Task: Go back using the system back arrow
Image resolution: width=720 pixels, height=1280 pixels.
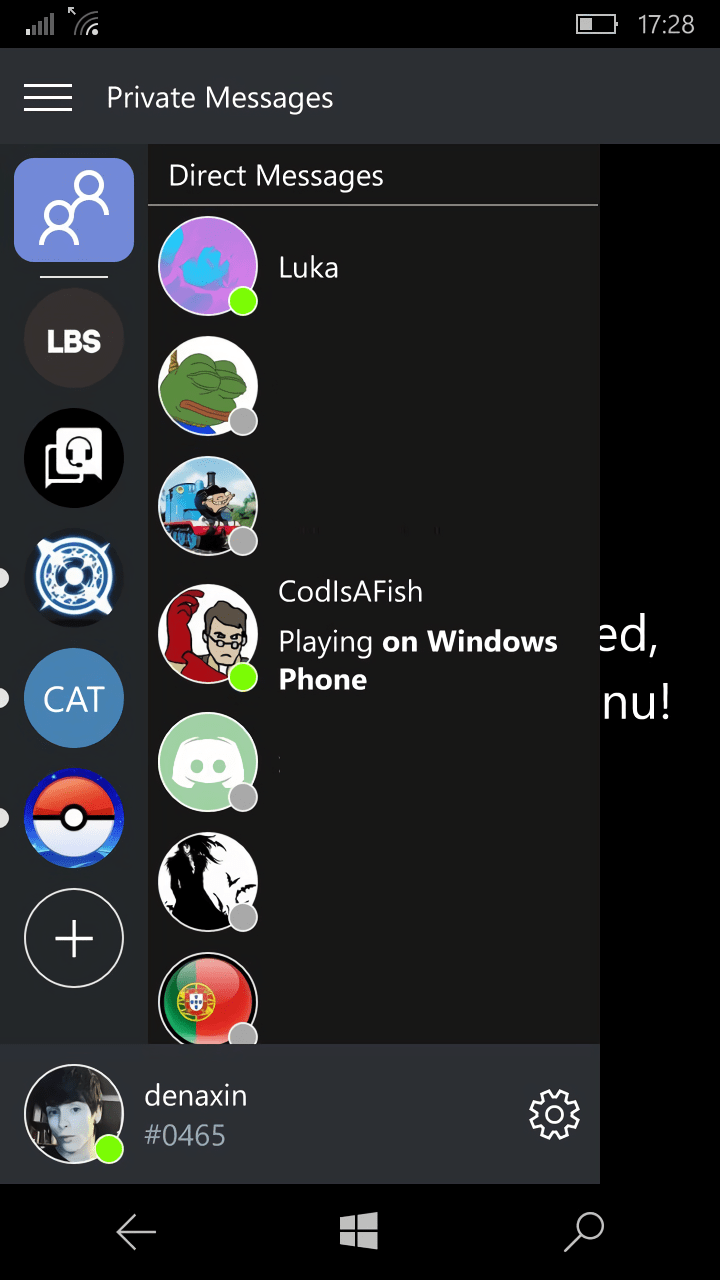Action: pyautogui.click(x=136, y=1232)
